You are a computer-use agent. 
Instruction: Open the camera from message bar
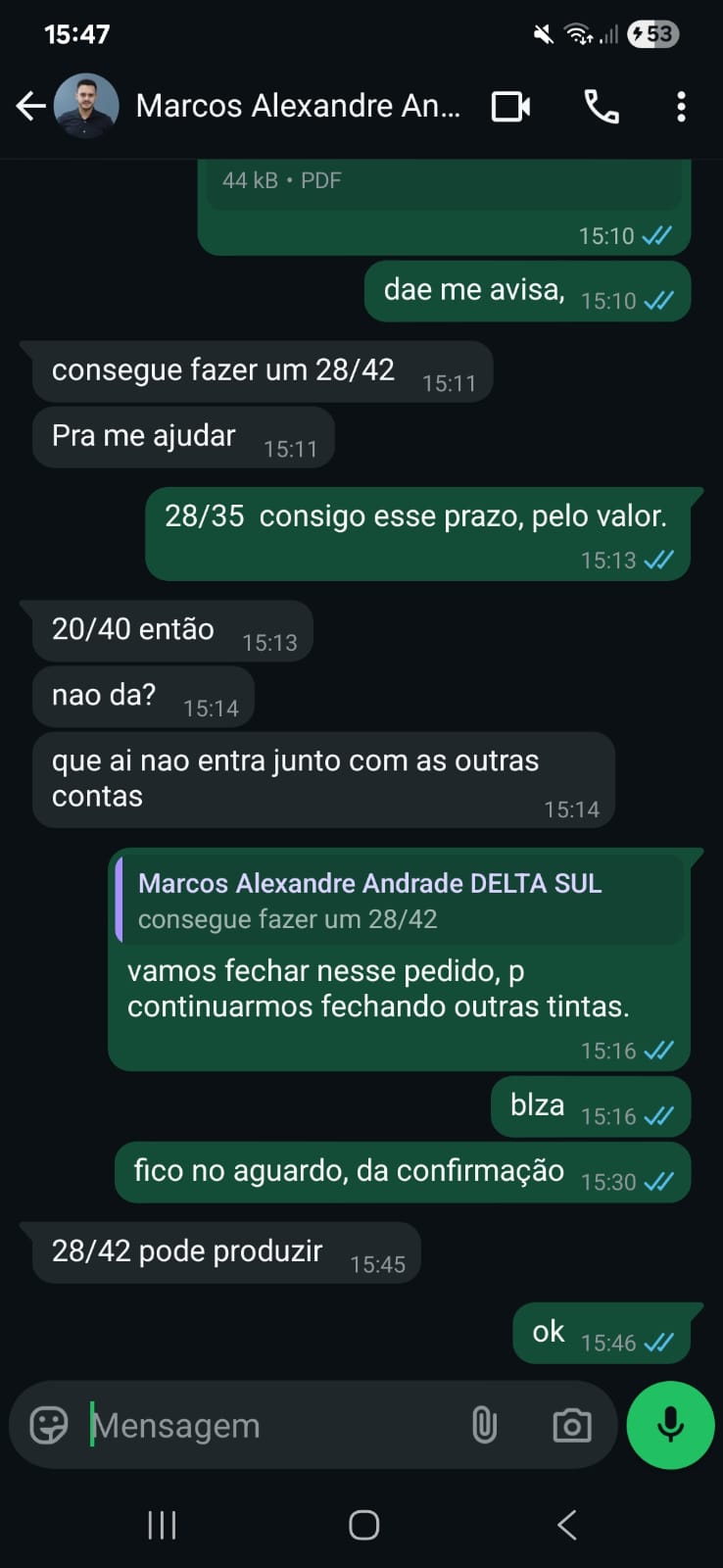[571, 1425]
